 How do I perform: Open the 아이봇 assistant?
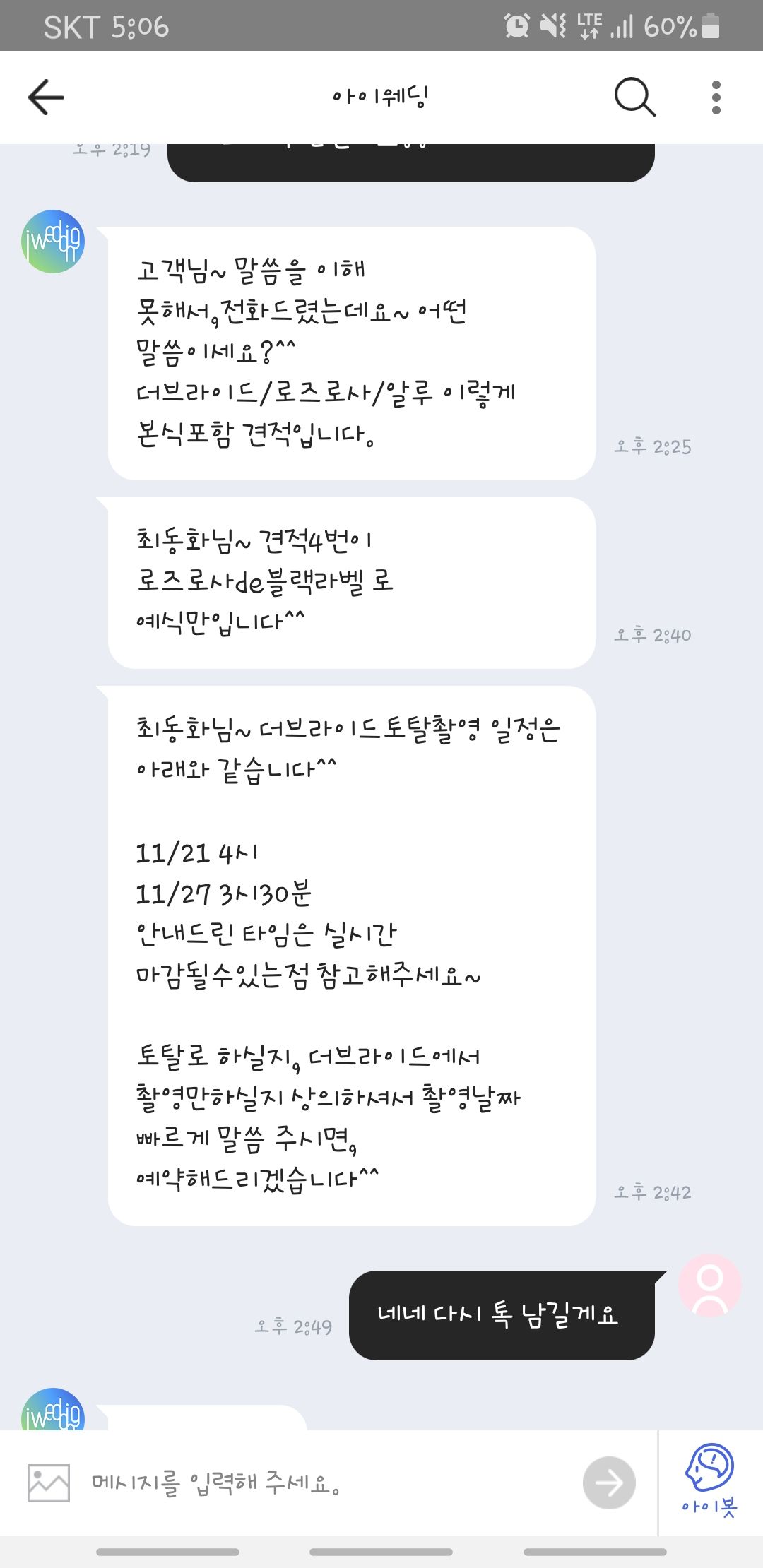(x=709, y=1480)
